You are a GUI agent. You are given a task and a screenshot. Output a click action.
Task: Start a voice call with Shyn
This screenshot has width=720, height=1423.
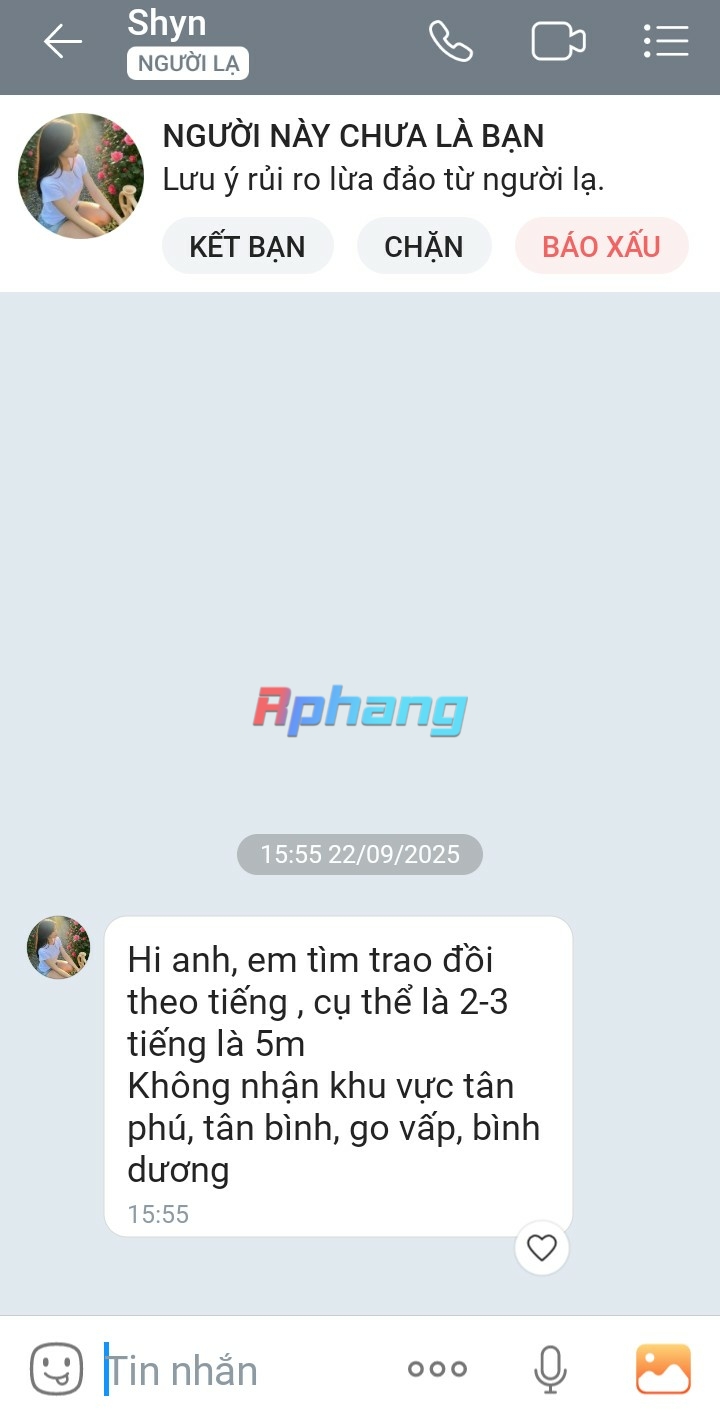450,42
